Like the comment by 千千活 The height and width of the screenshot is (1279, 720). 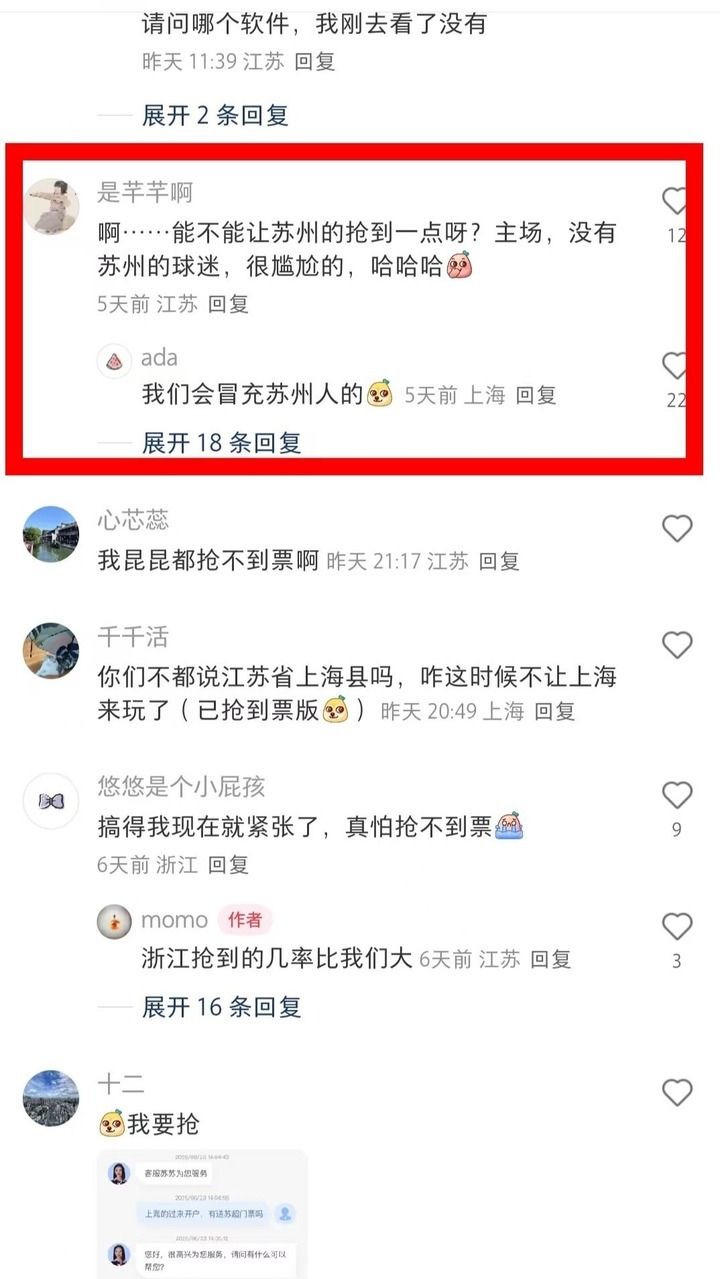[x=677, y=645]
